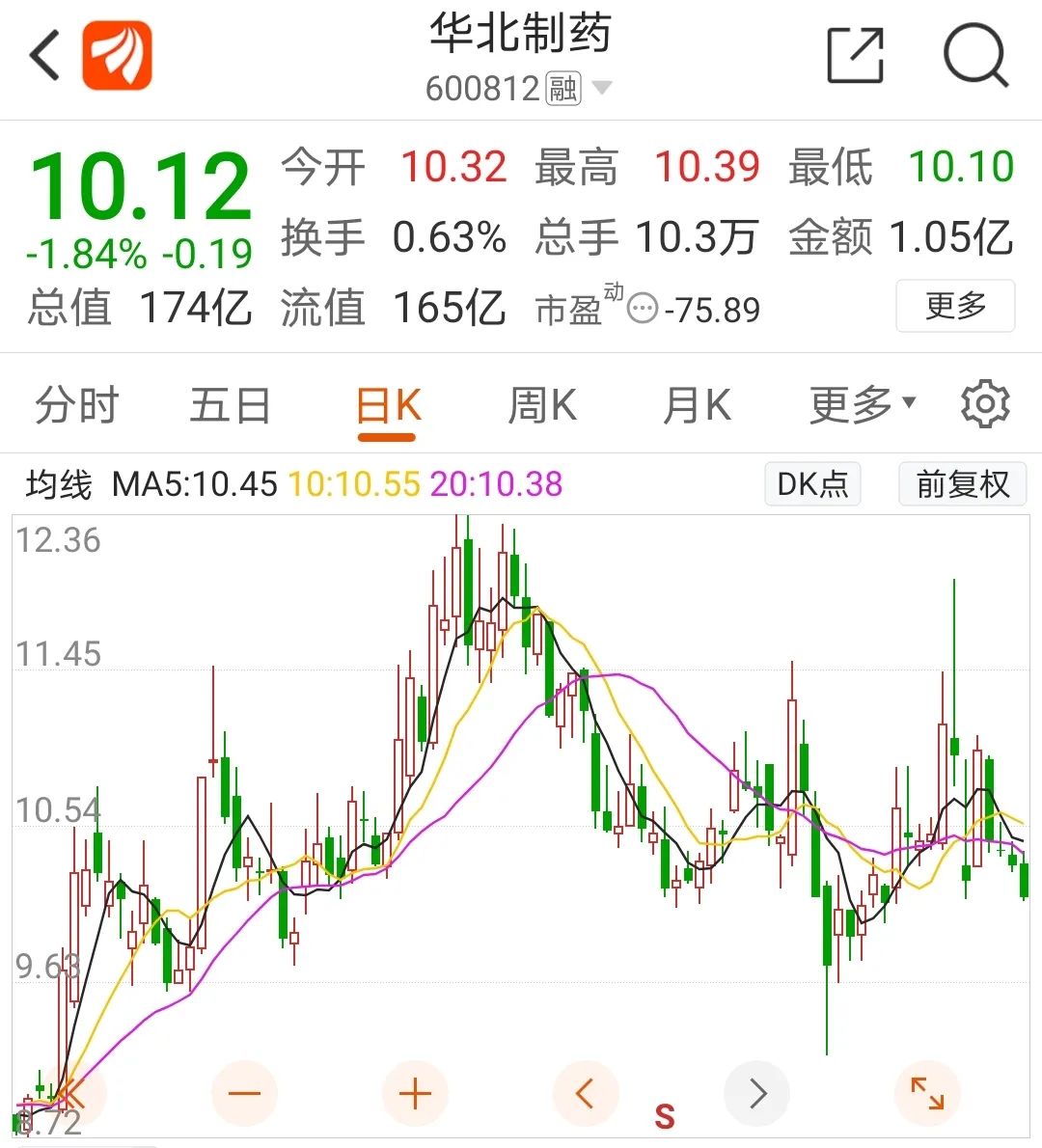This screenshot has height=1148, width=1042.
Task: Switch to the 周K tab
Action: (x=543, y=404)
